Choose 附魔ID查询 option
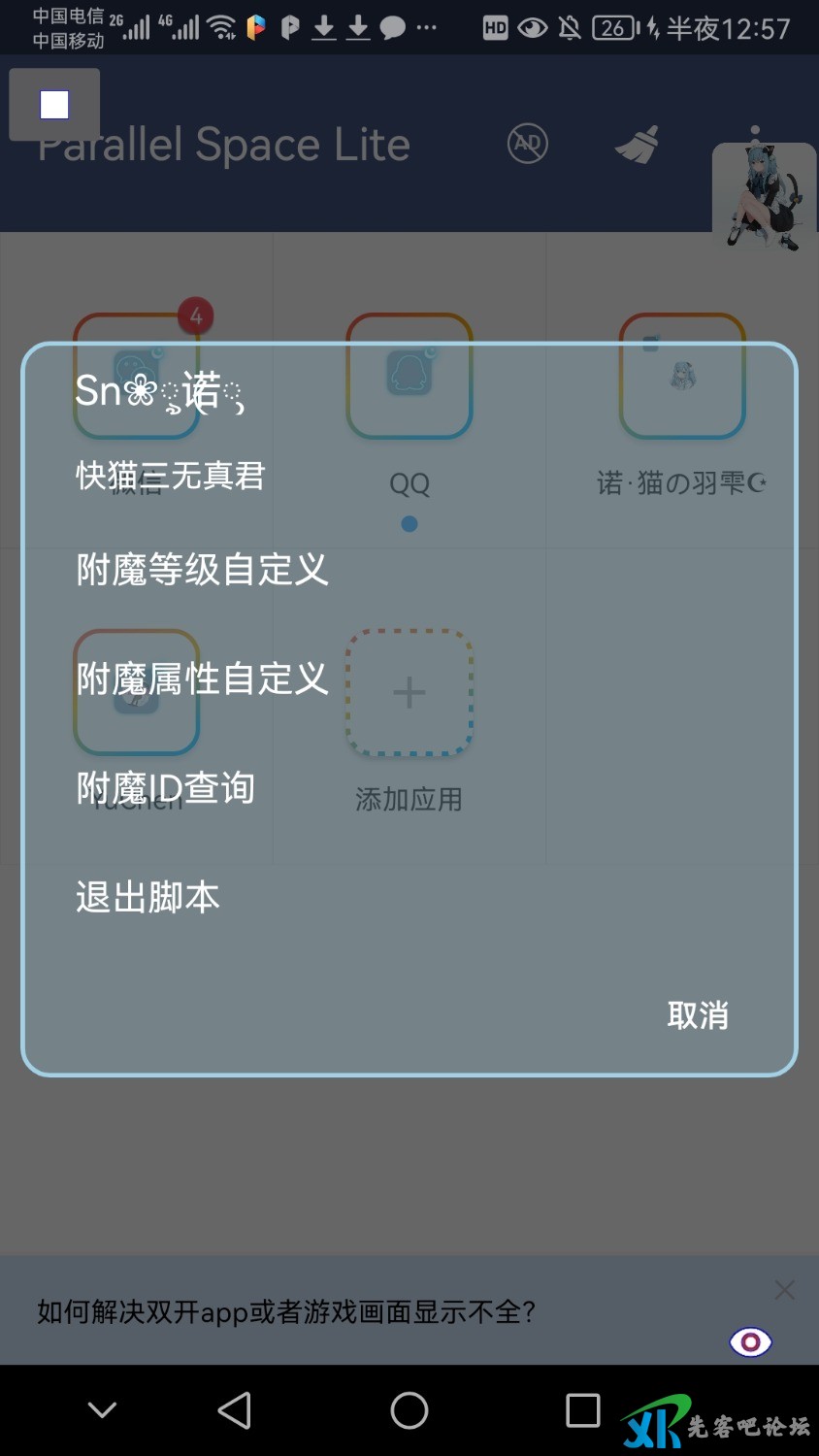The height and width of the screenshot is (1456, 819). coord(166,788)
